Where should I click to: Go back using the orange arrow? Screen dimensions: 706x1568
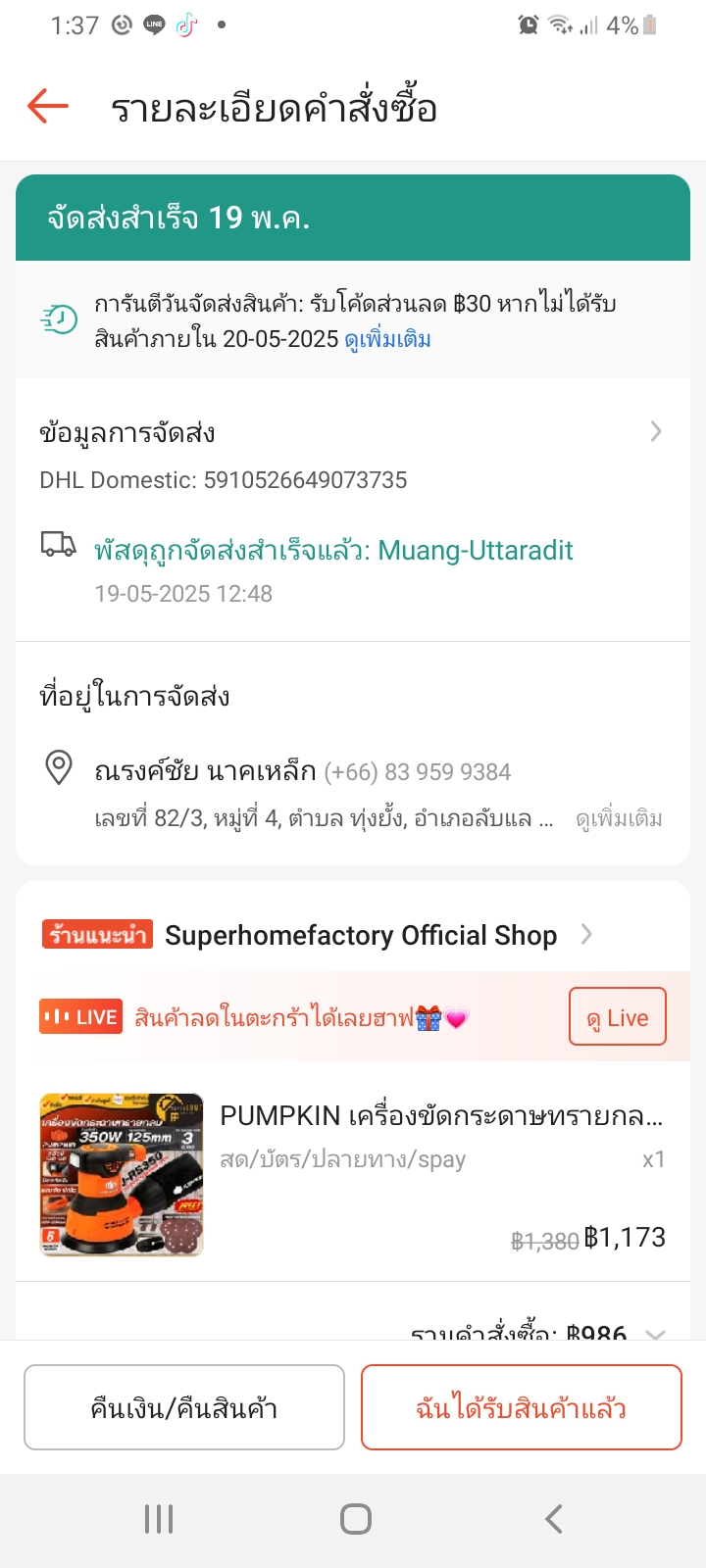(48, 106)
